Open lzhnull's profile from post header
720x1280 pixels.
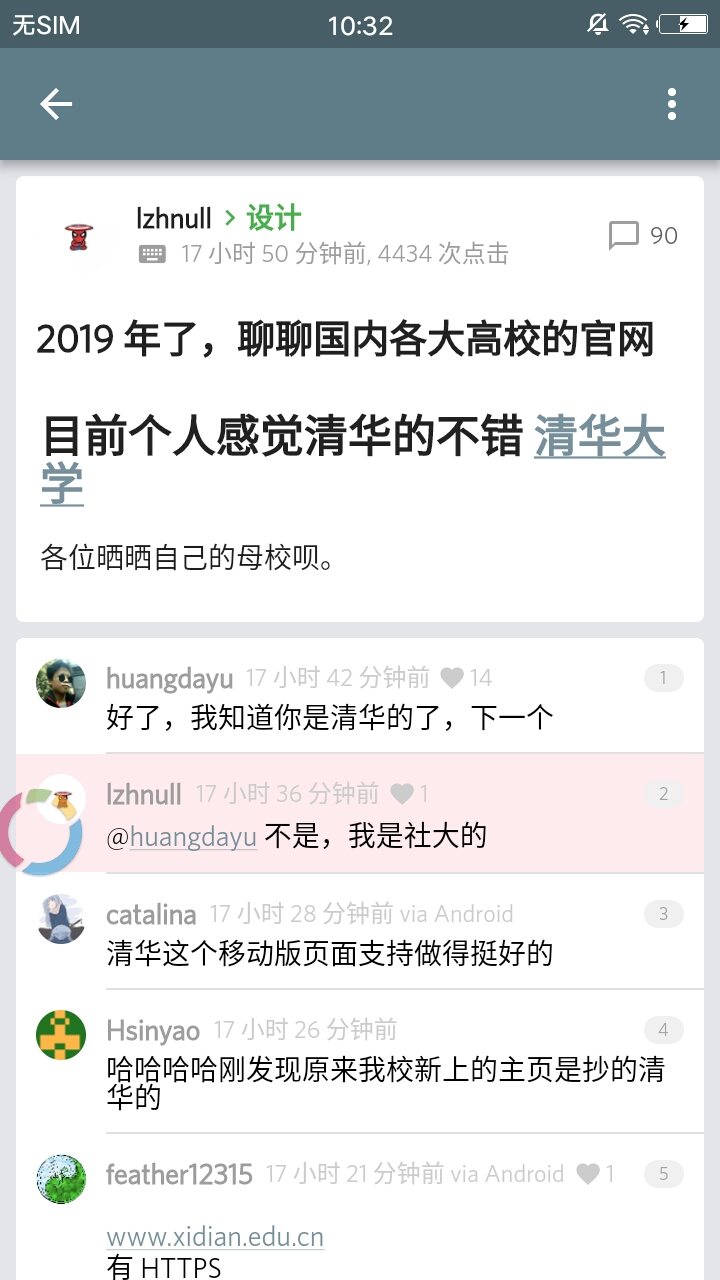click(x=173, y=218)
